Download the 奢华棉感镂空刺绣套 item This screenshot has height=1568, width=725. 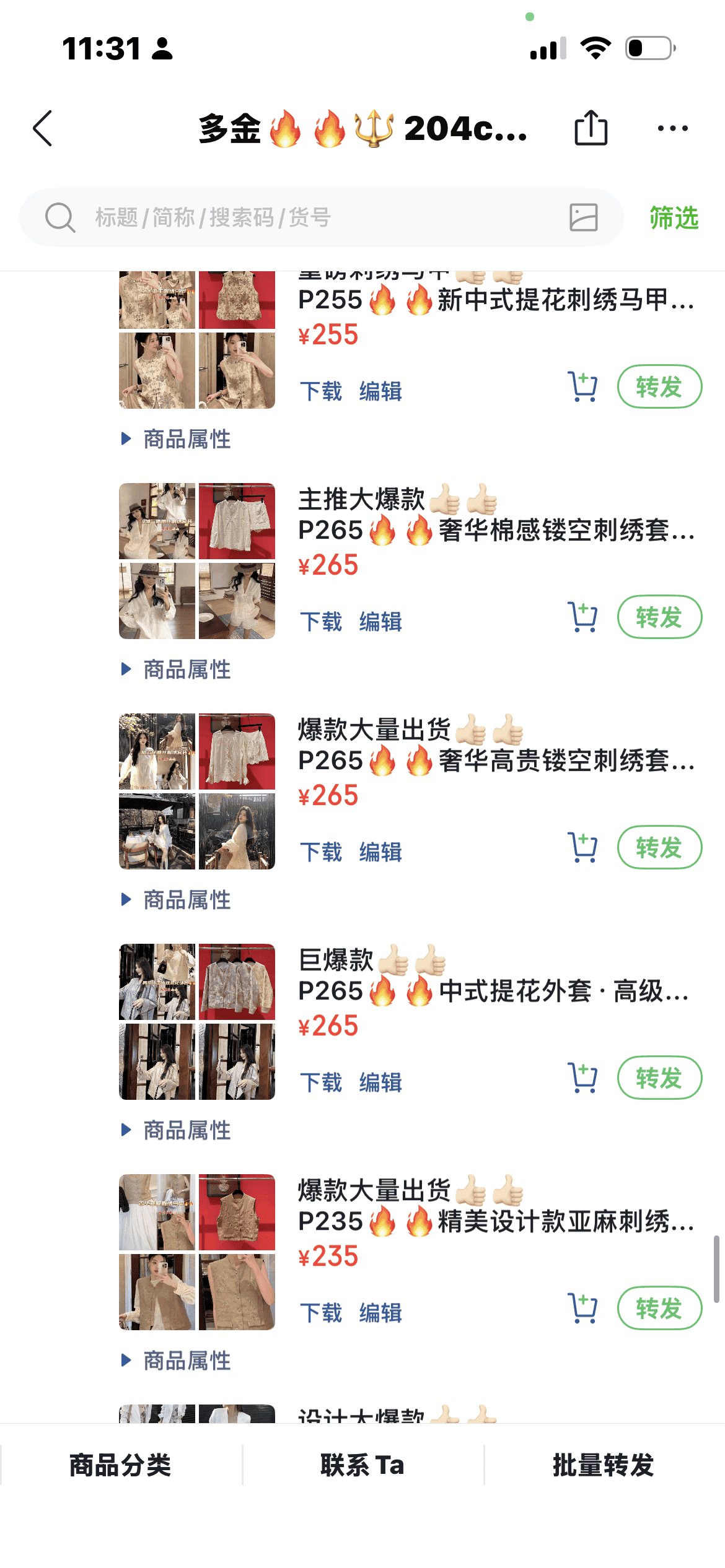tap(321, 621)
